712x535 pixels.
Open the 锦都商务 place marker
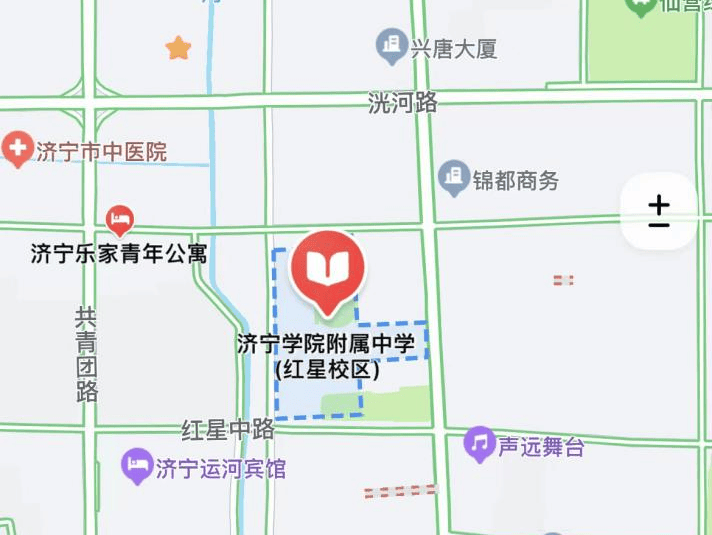click(x=455, y=179)
